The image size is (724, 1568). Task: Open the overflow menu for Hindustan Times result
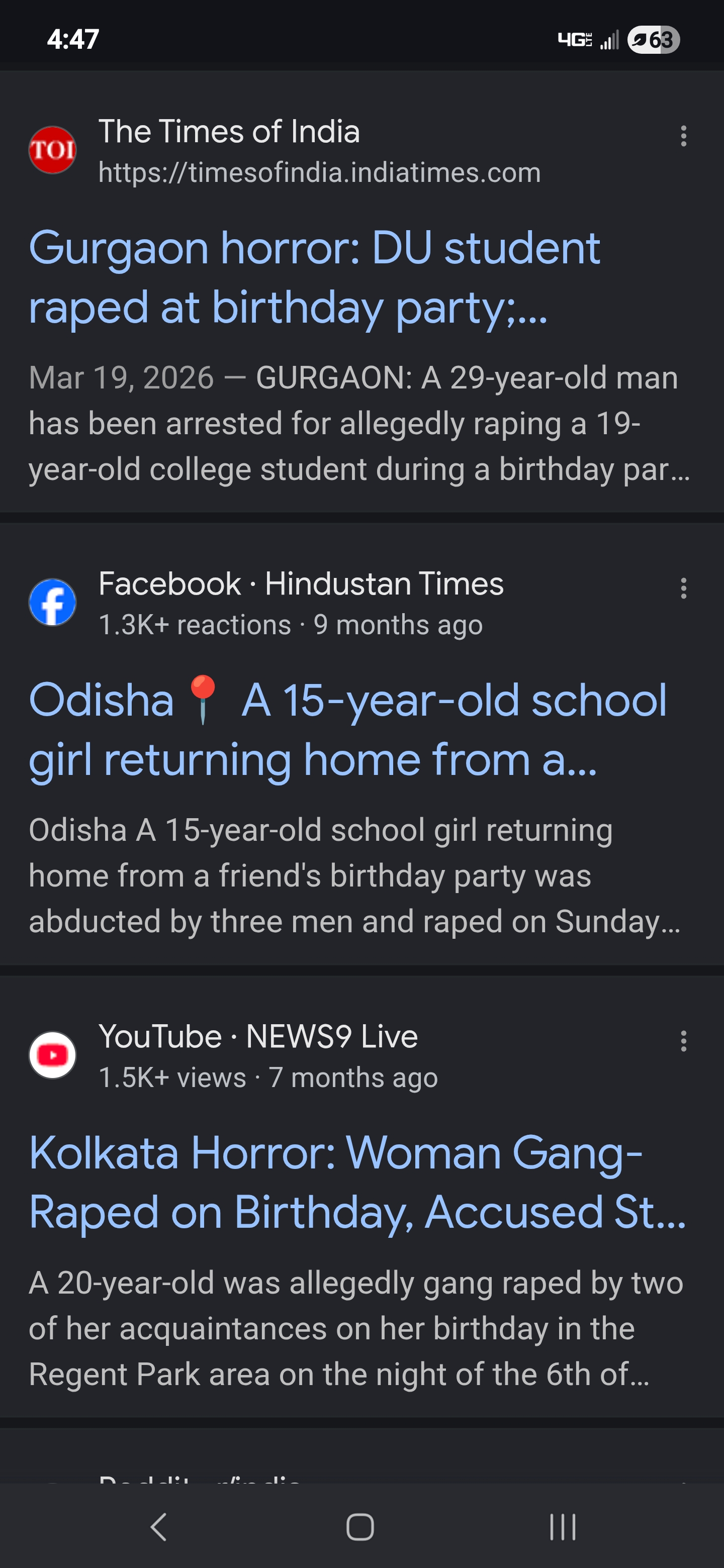(x=683, y=589)
